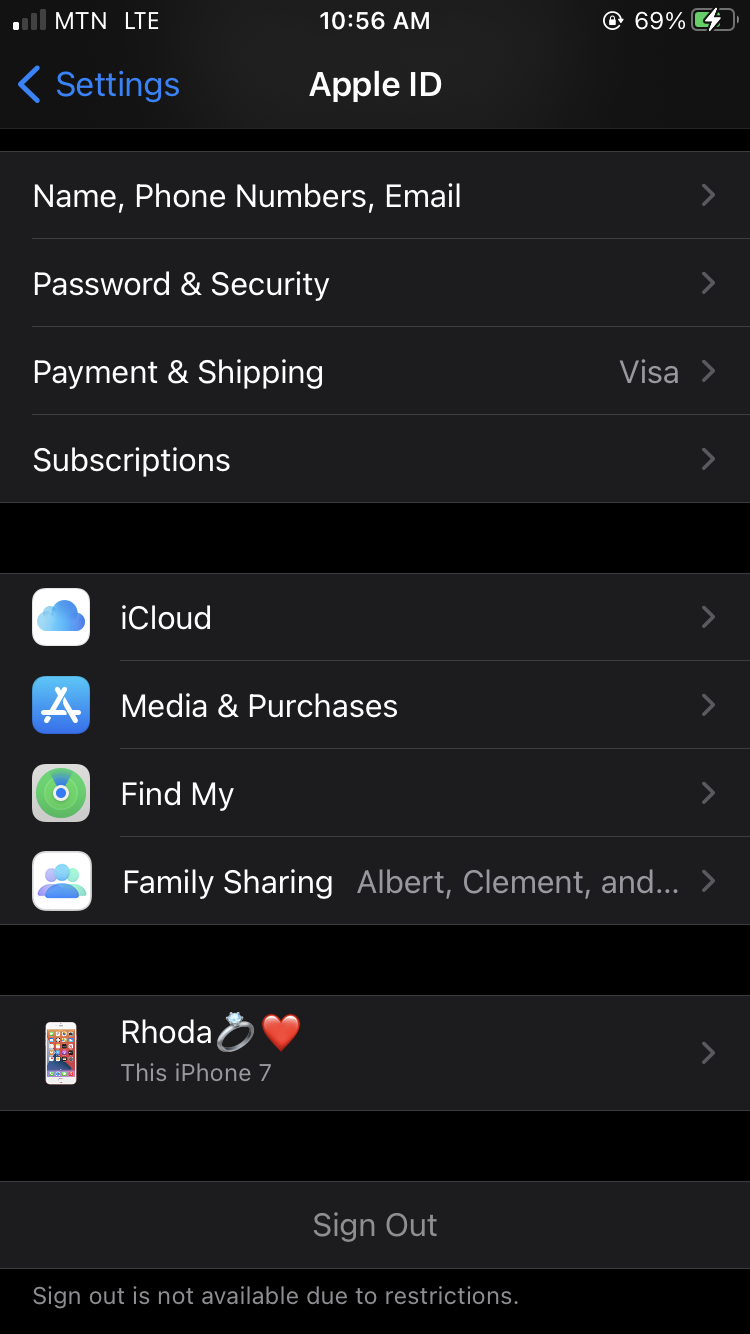The image size is (750, 1334).
Task: Open iCloud settings
Action: (375, 618)
